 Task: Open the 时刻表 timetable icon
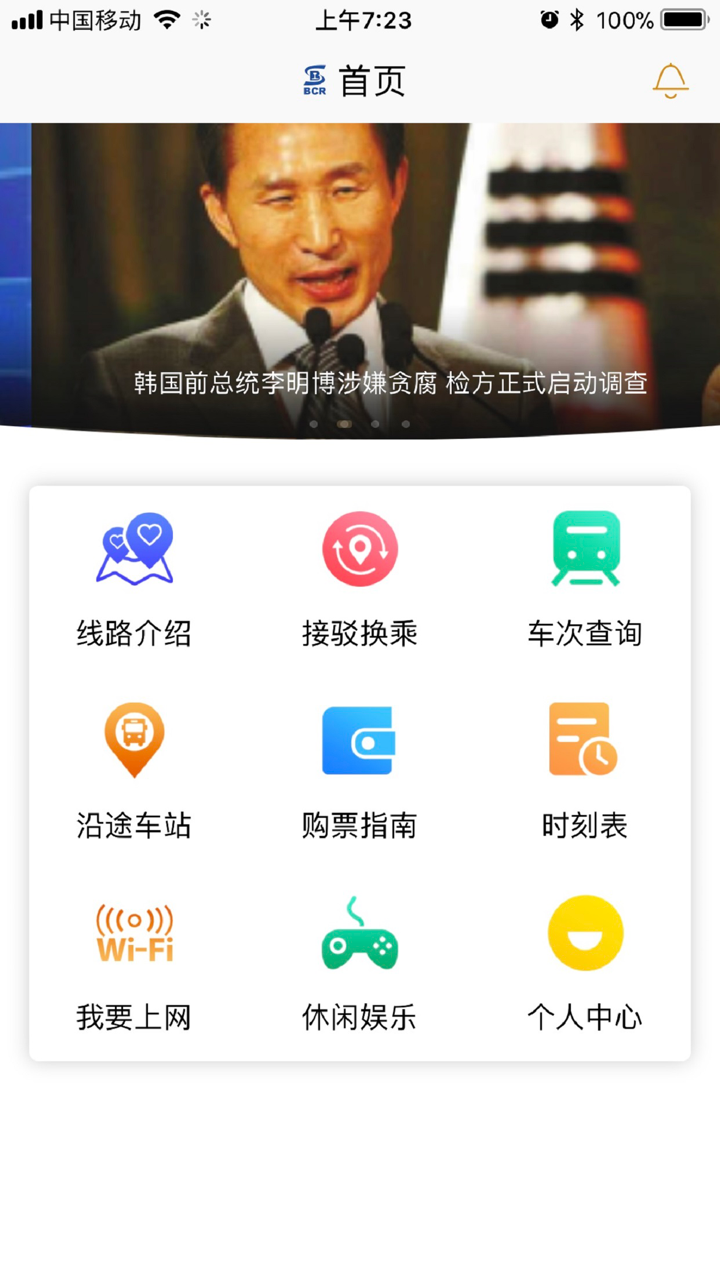pyautogui.click(x=585, y=740)
